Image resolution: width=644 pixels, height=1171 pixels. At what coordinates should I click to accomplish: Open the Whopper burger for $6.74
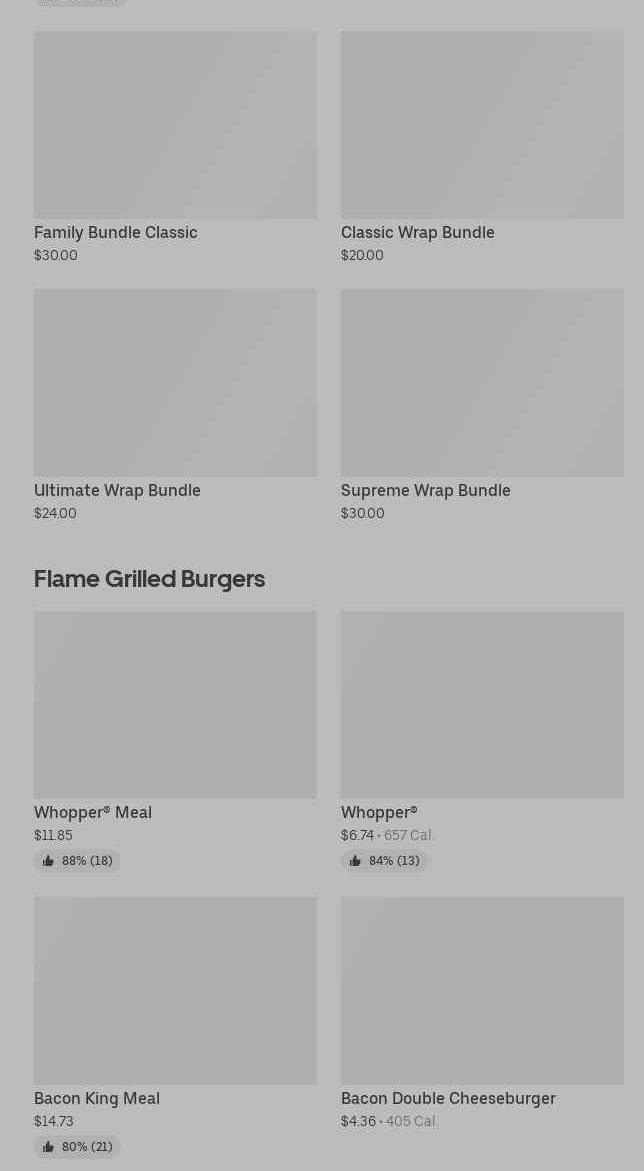(482, 742)
